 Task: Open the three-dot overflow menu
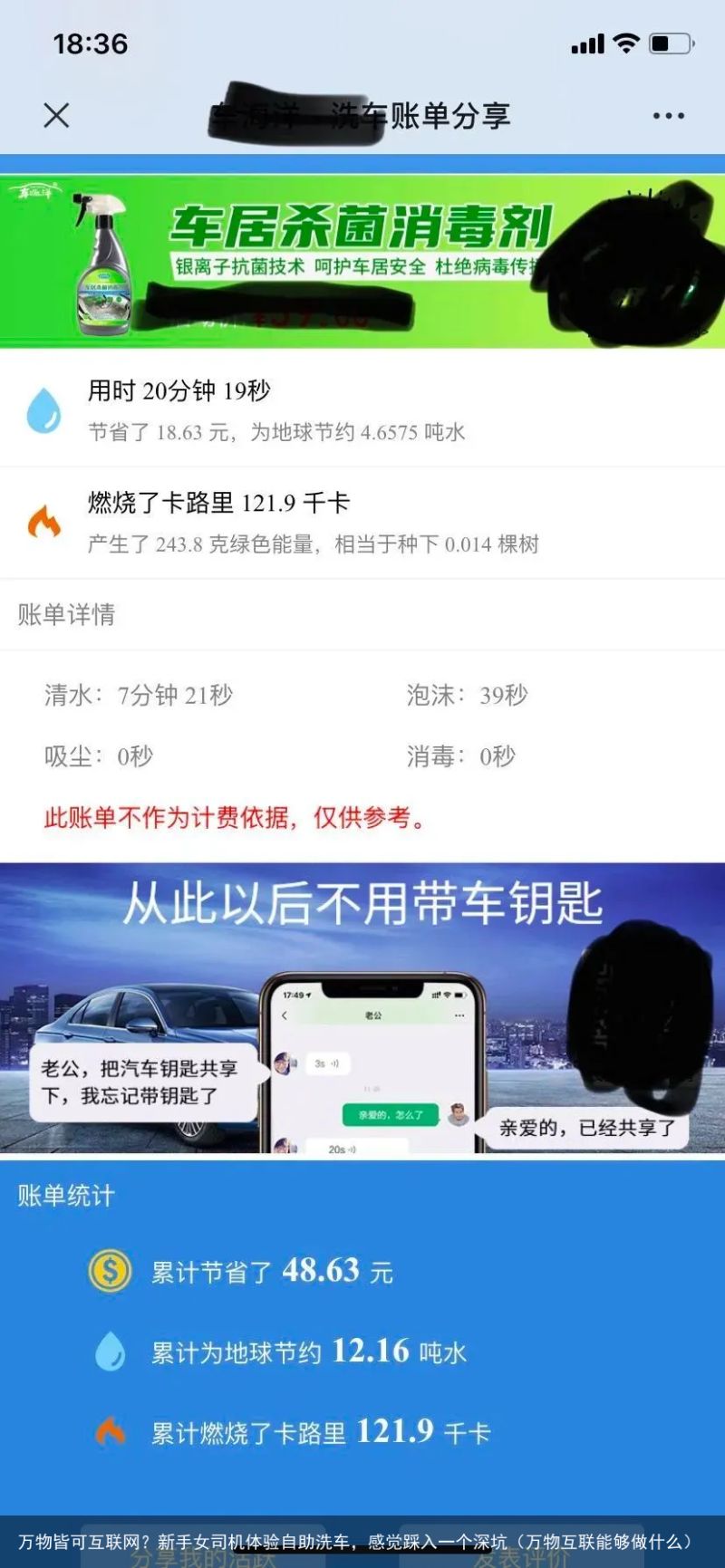point(668,116)
